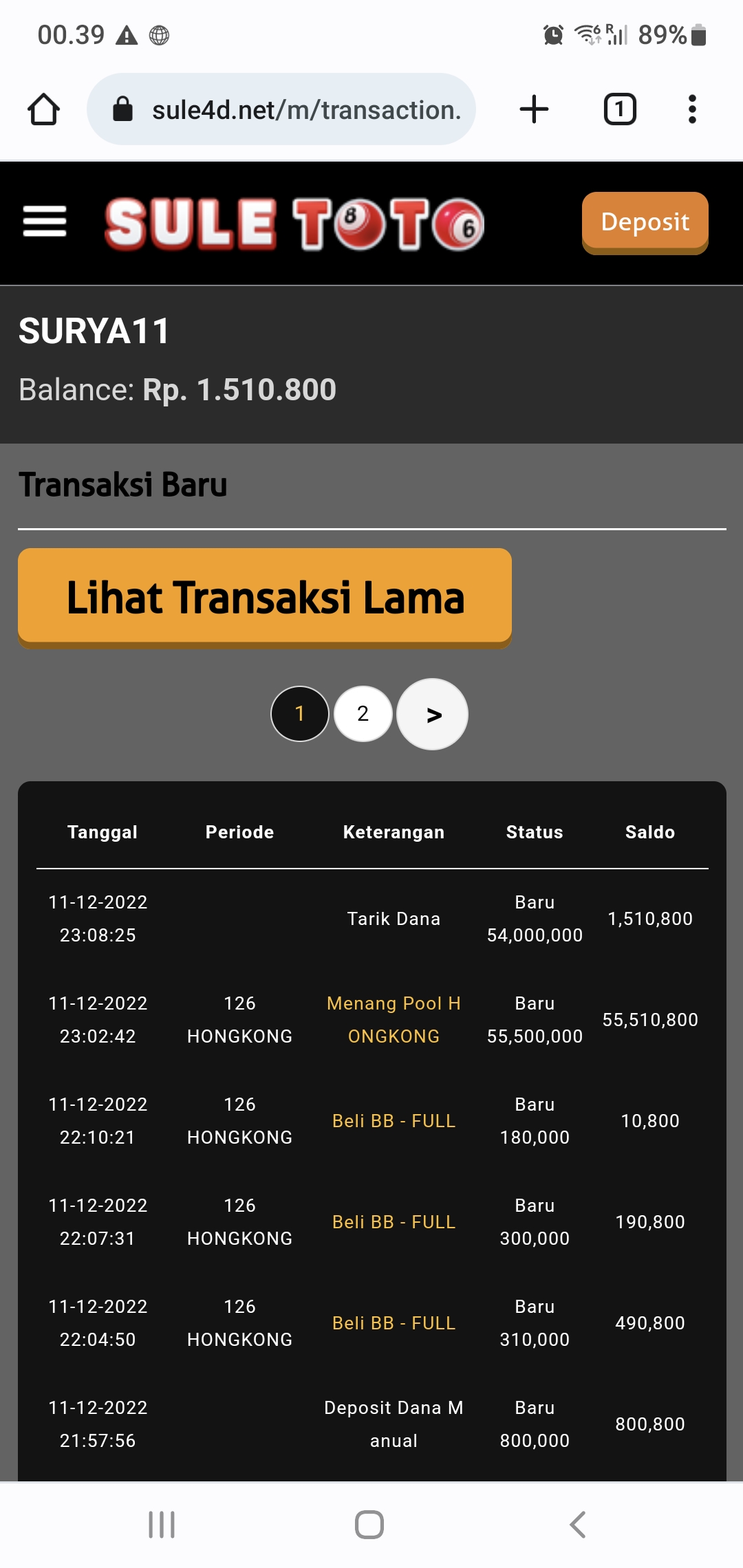The height and width of the screenshot is (1568, 743).
Task: Open the browser overflow menu
Action: click(x=692, y=109)
